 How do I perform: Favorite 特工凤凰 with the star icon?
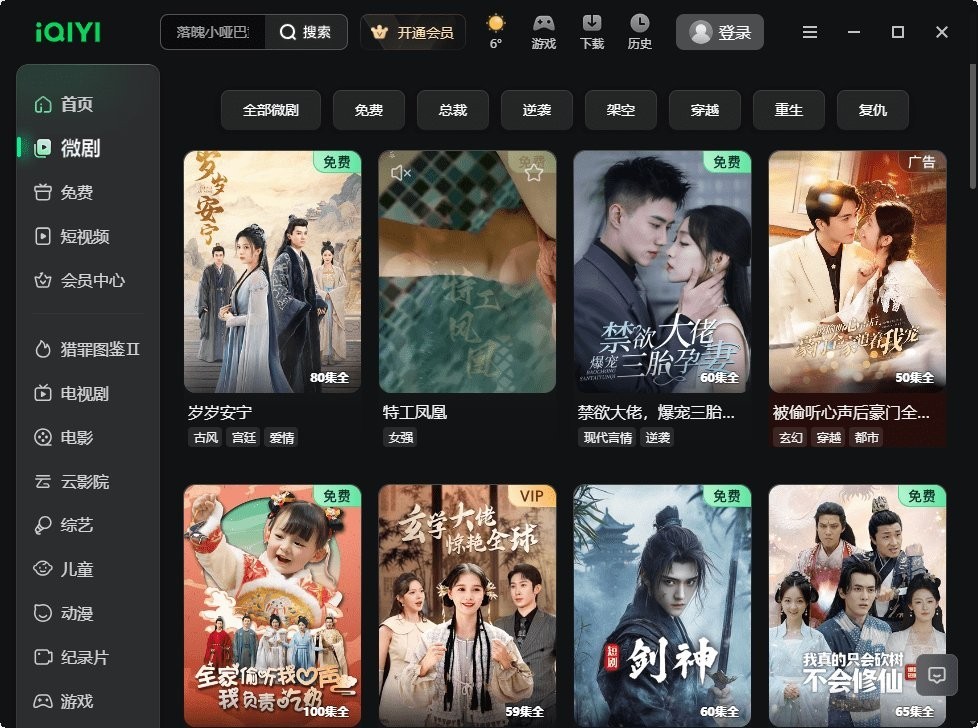point(534,173)
